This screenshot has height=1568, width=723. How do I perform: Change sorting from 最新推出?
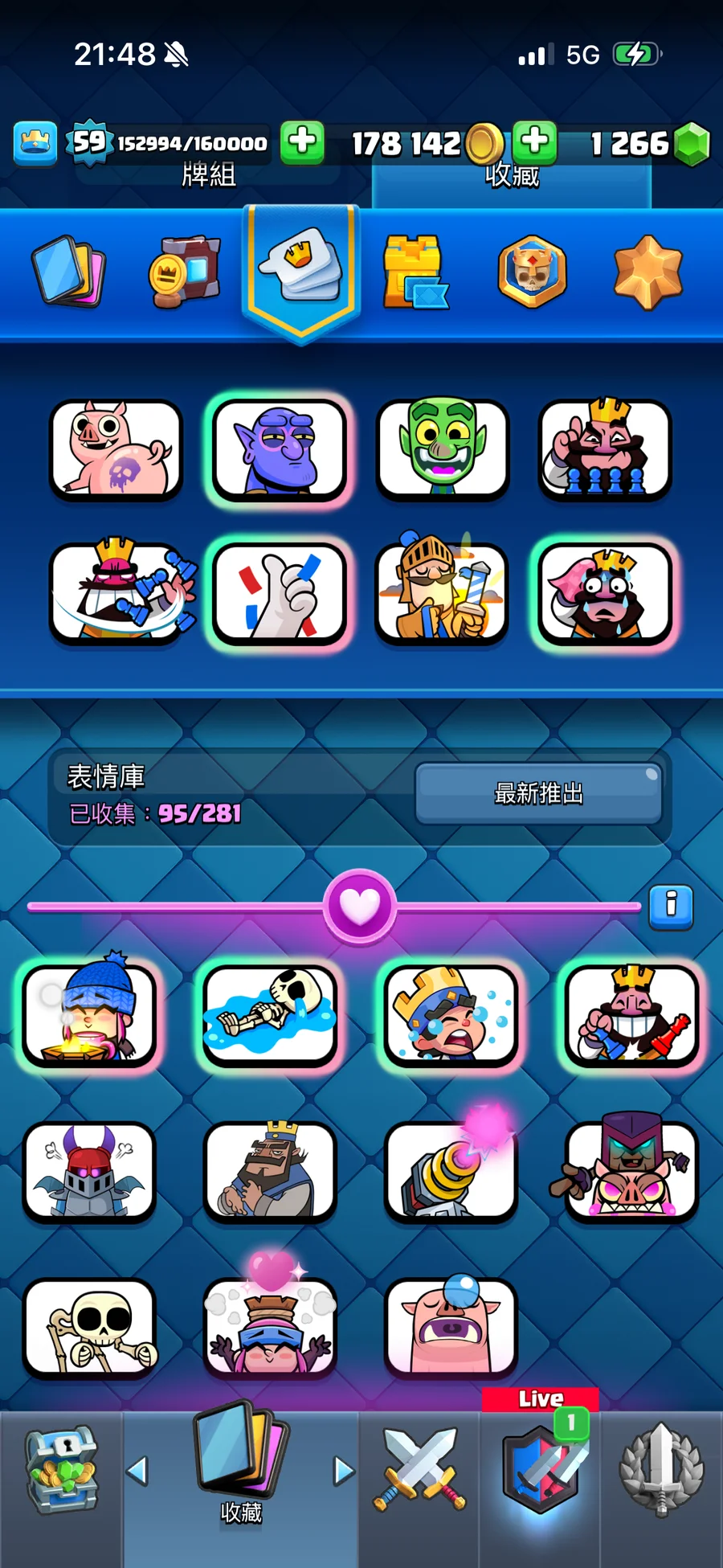(538, 794)
